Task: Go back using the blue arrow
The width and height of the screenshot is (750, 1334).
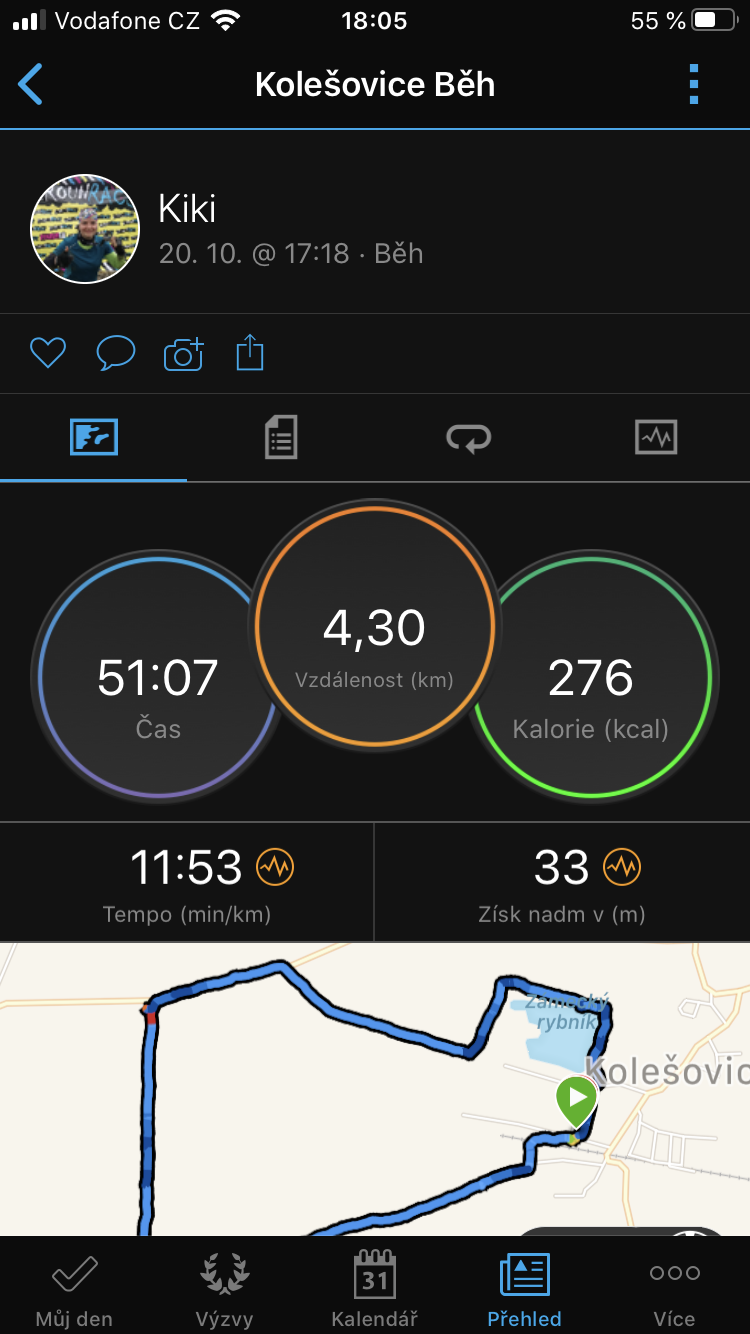Action: pyautogui.click(x=31, y=84)
